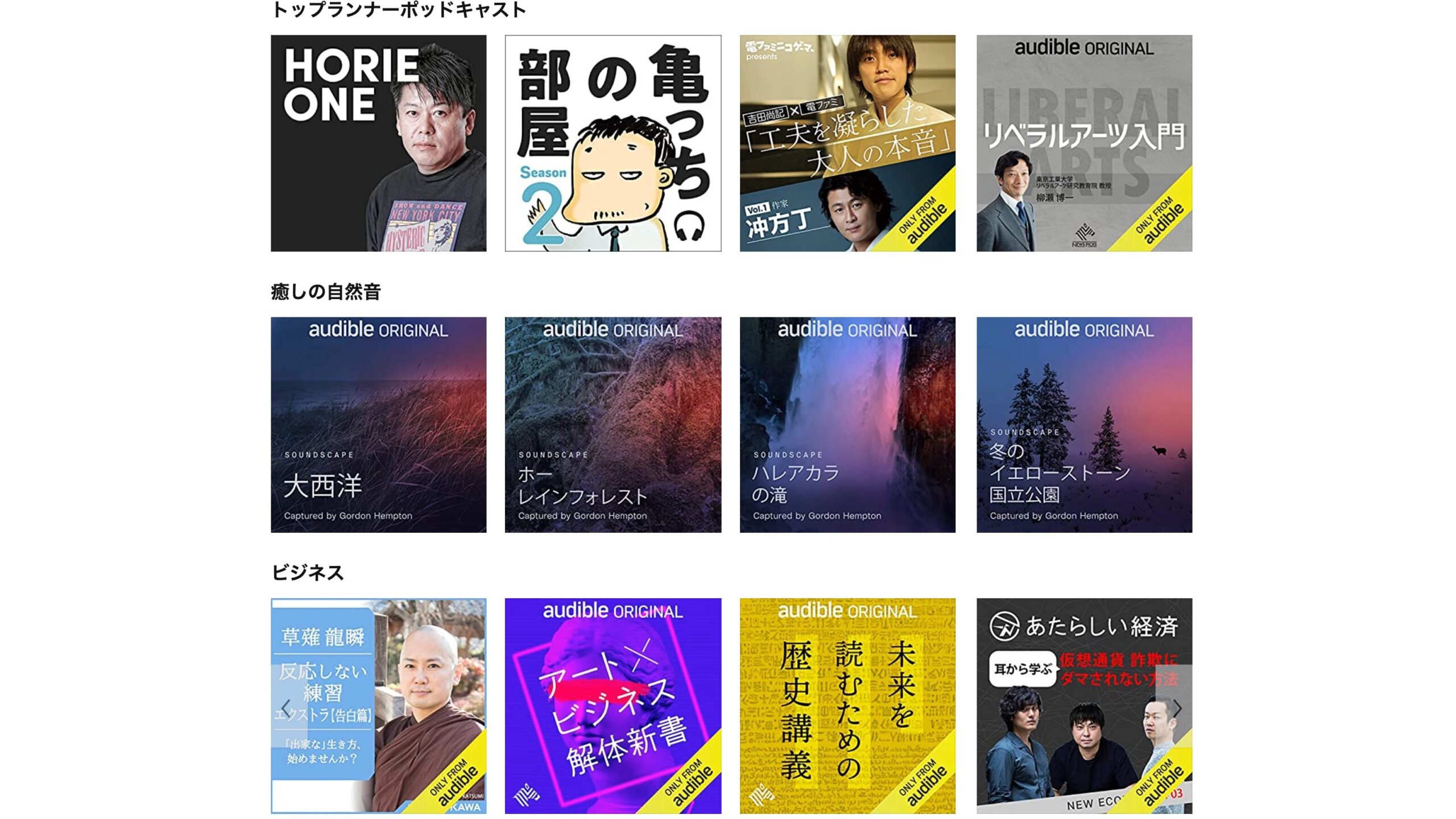Open アート×ビジネス解体新書 title

[x=613, y=705]
